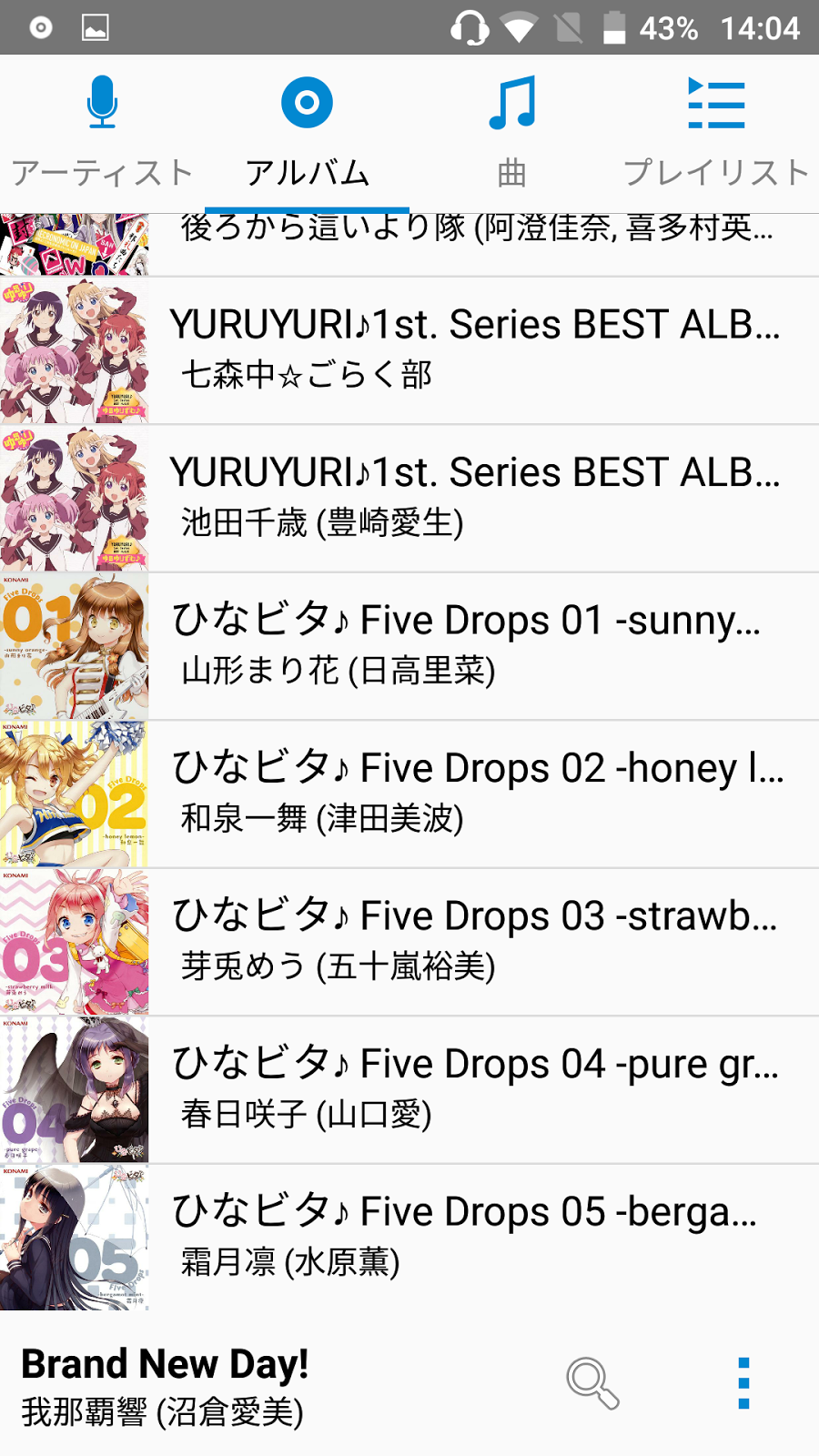The width and height of the screenshot is (819, 1456).
Task: Switch to the アーティスト tab
Action: click(x=102, y=134)
